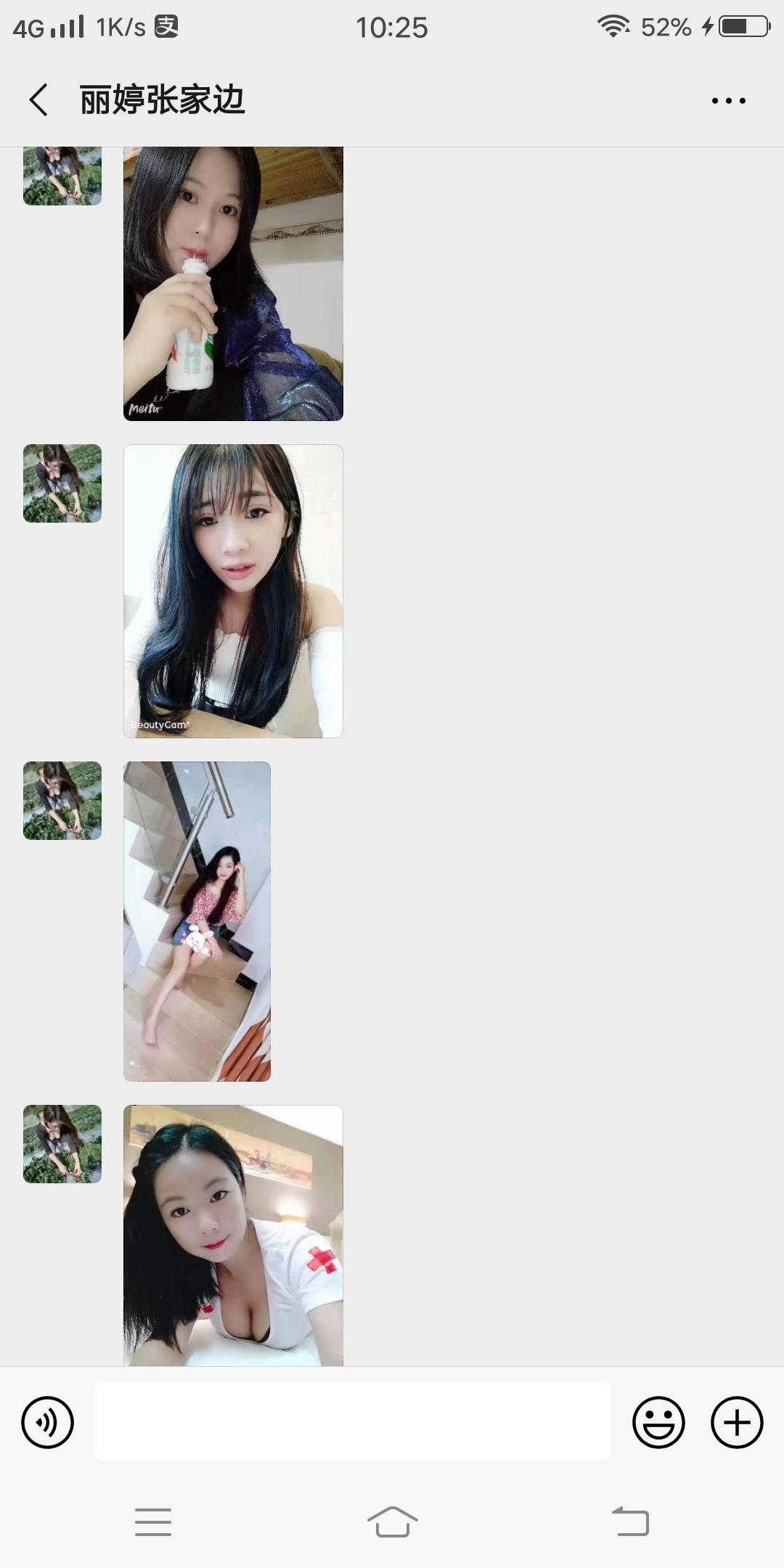Tap the back navigation key

632,1522
